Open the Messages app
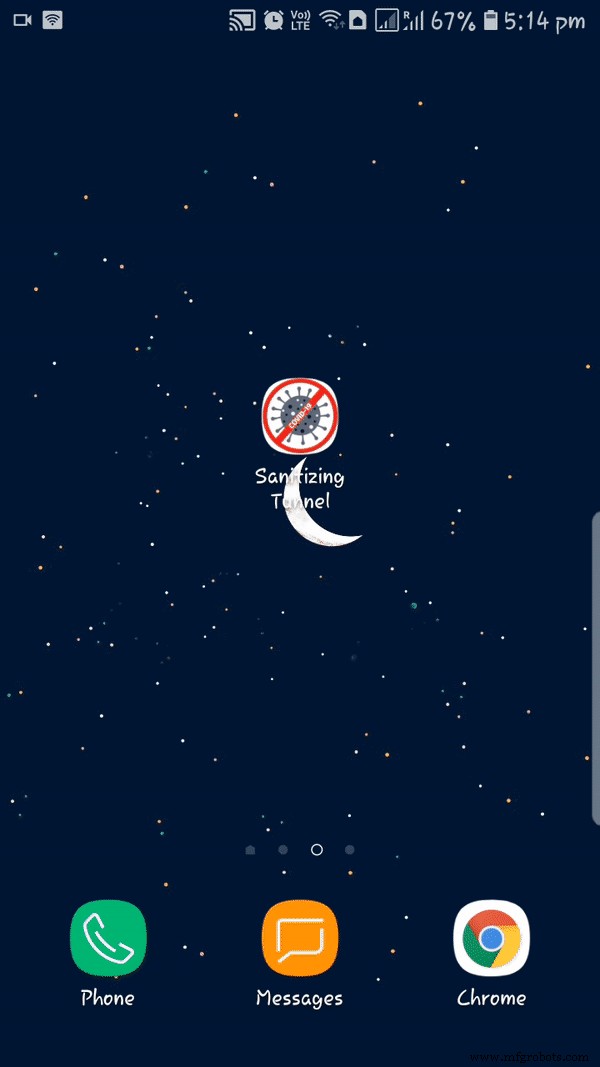Image resolution: width=600 pixels, height=1067 pixels. 300,938
